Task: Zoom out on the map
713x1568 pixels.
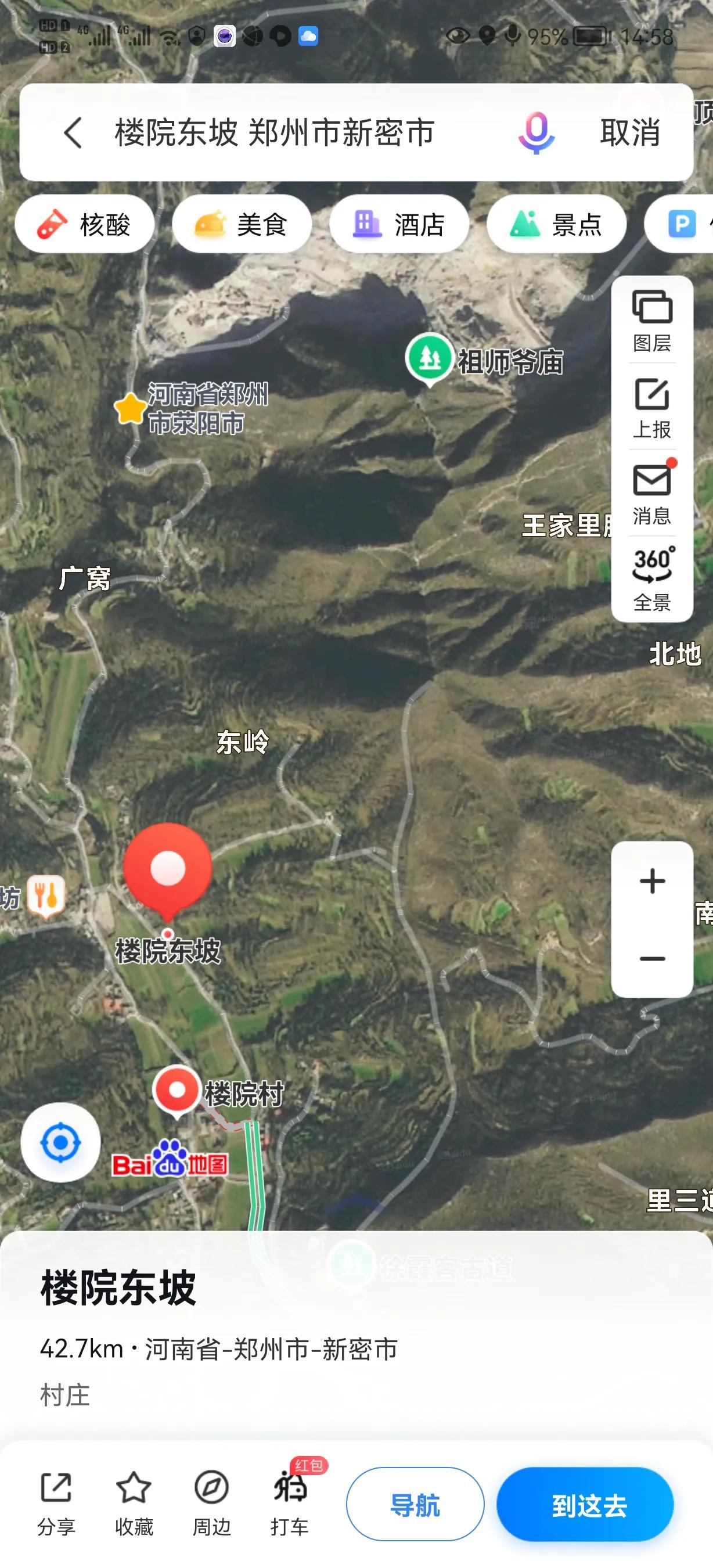Action: pyautogui.click(x=651, y=959)
